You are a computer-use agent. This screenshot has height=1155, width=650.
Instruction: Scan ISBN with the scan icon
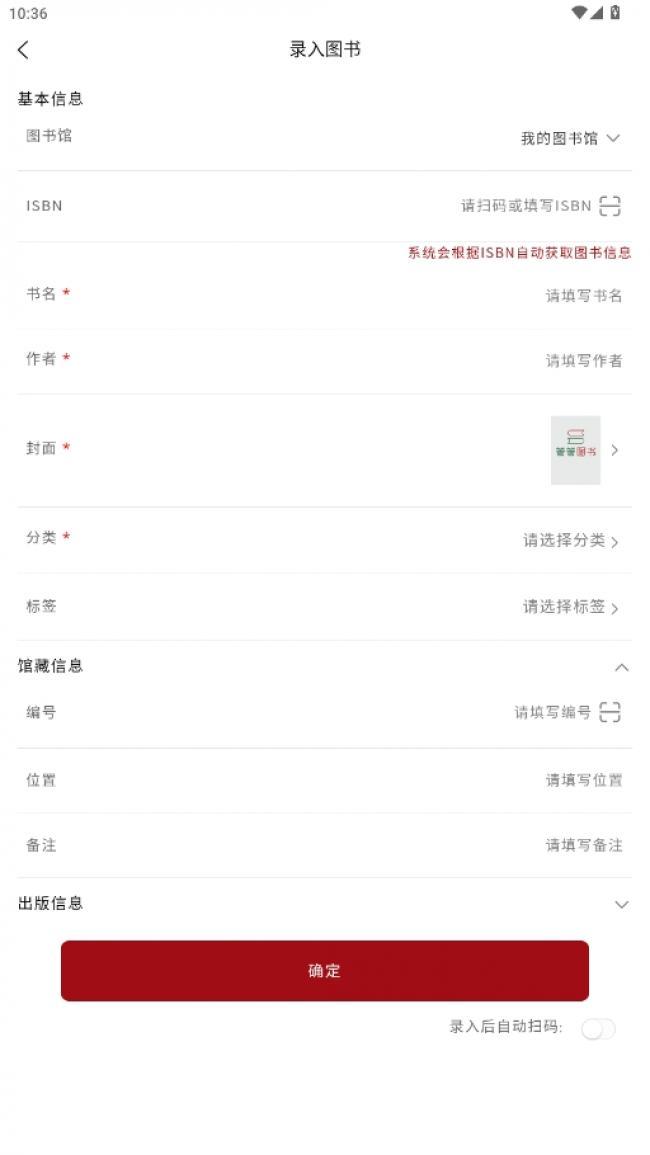(x=610, y=206)
